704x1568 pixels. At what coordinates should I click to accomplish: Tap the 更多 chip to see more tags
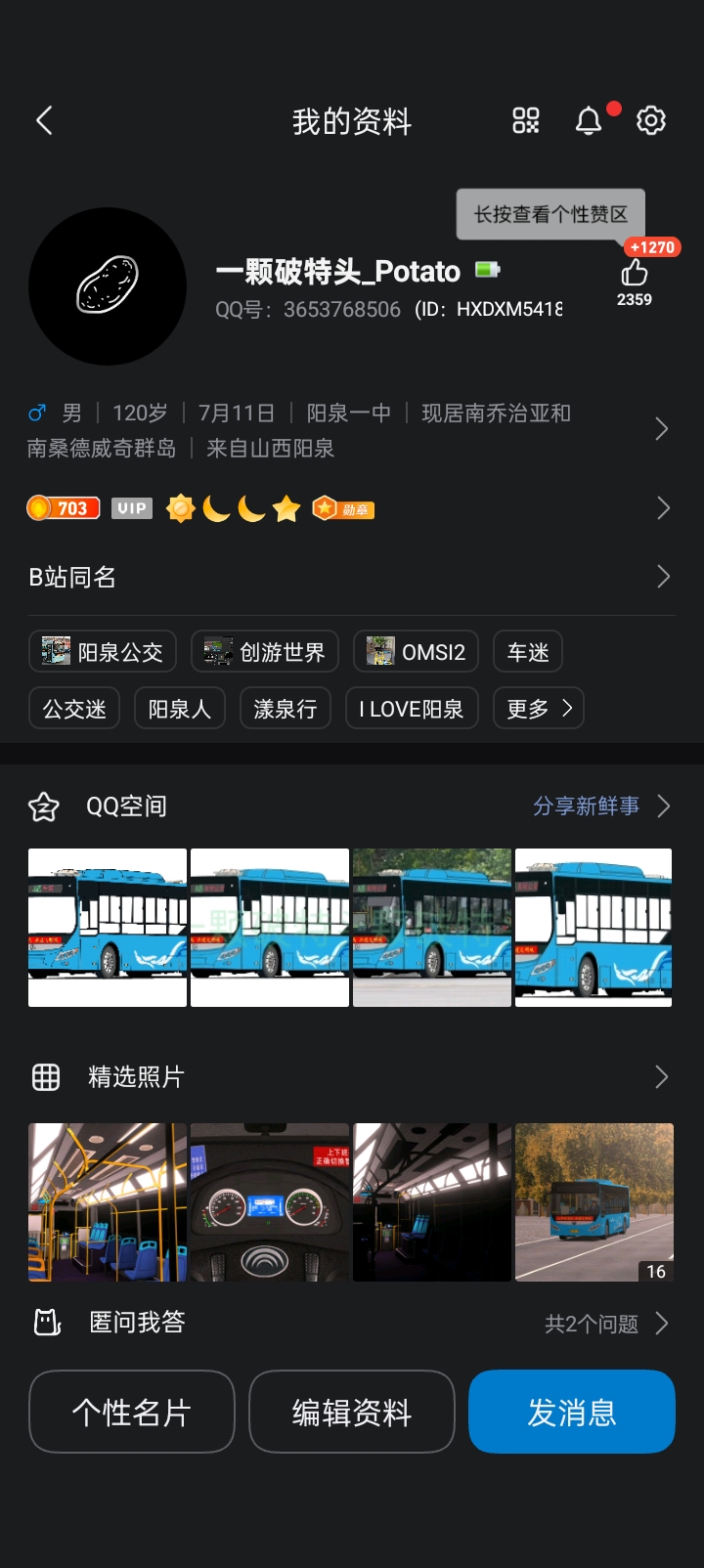point(539,709)
